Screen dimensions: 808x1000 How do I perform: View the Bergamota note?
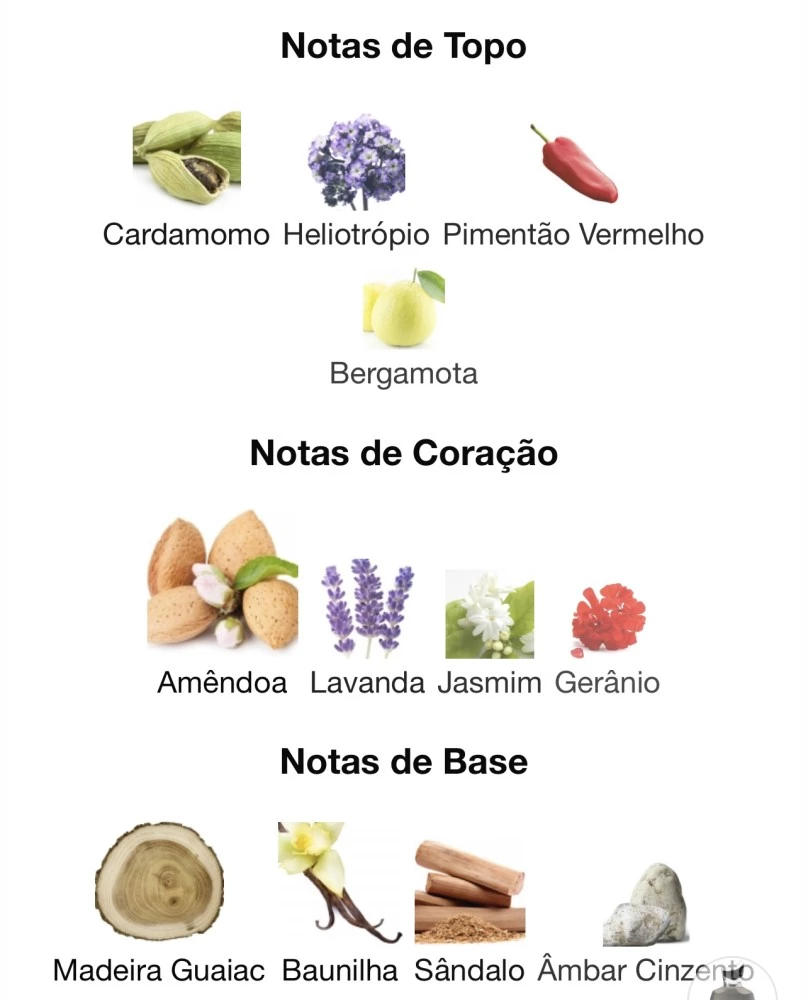coord(403,309)
